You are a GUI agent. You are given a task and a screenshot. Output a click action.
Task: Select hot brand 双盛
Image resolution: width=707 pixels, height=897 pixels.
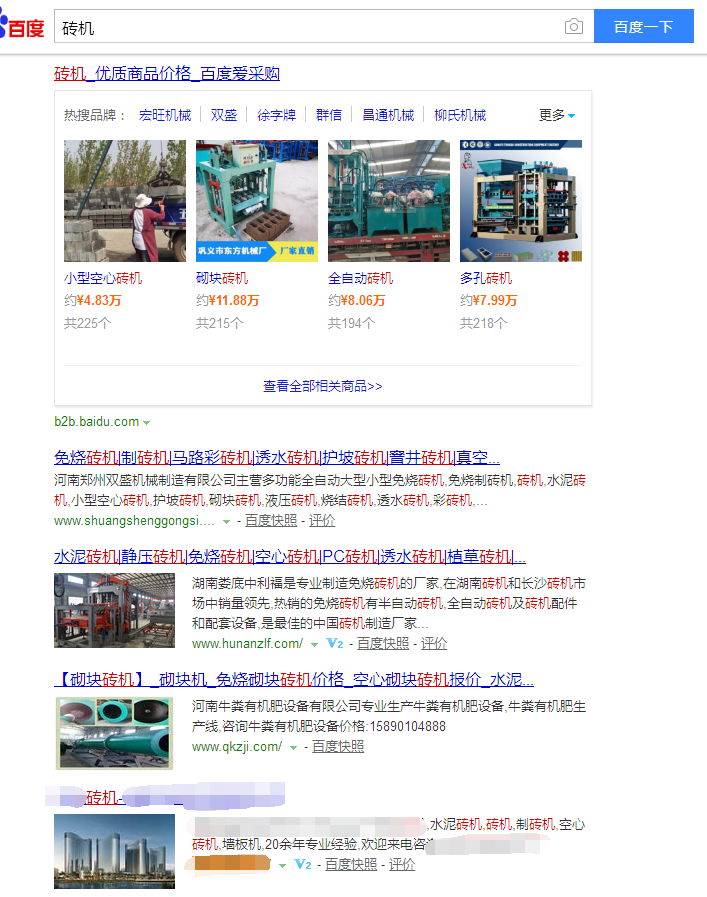[x=224, y=115]
